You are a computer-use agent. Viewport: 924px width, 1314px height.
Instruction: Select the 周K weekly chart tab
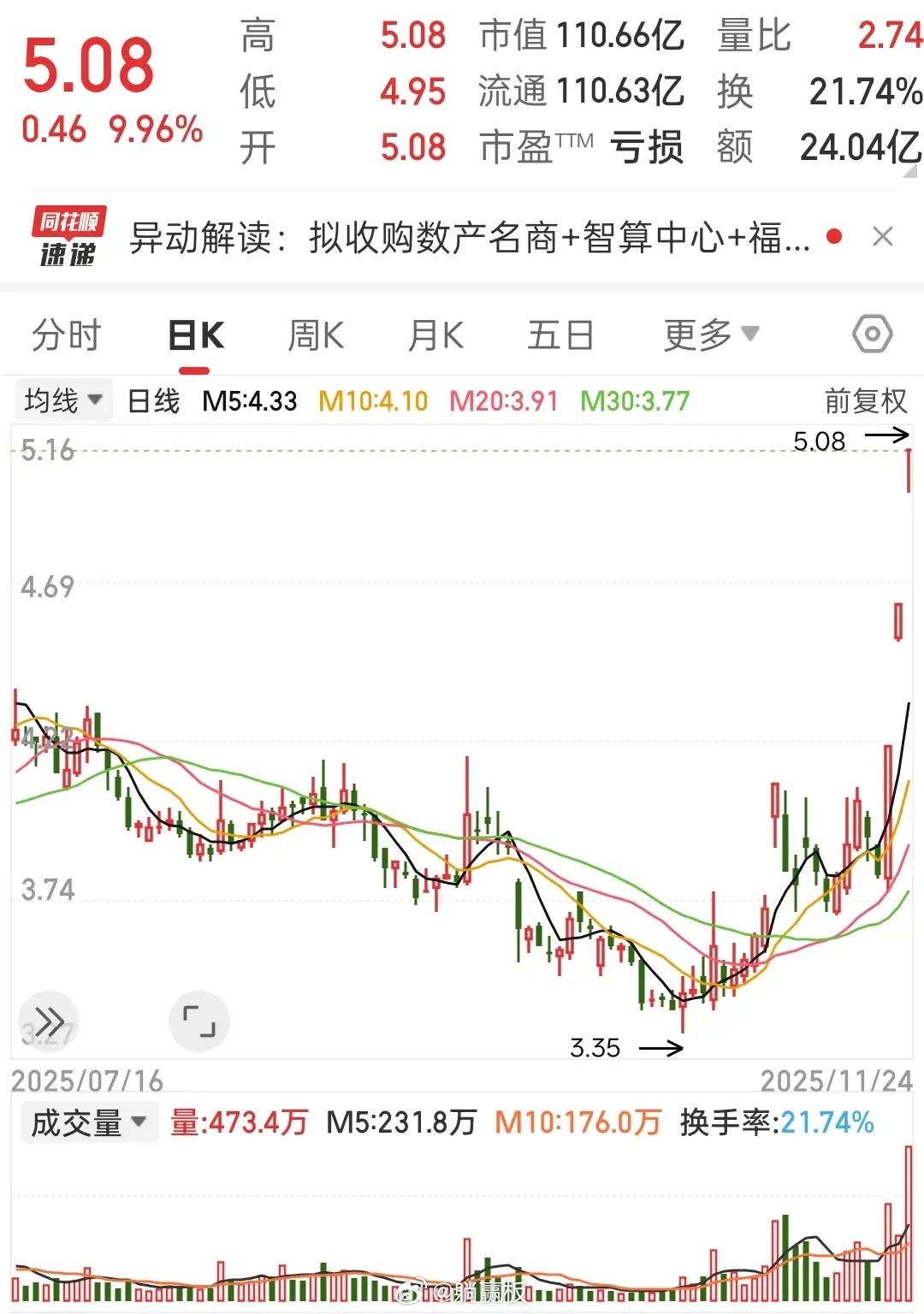click(316, 334)
